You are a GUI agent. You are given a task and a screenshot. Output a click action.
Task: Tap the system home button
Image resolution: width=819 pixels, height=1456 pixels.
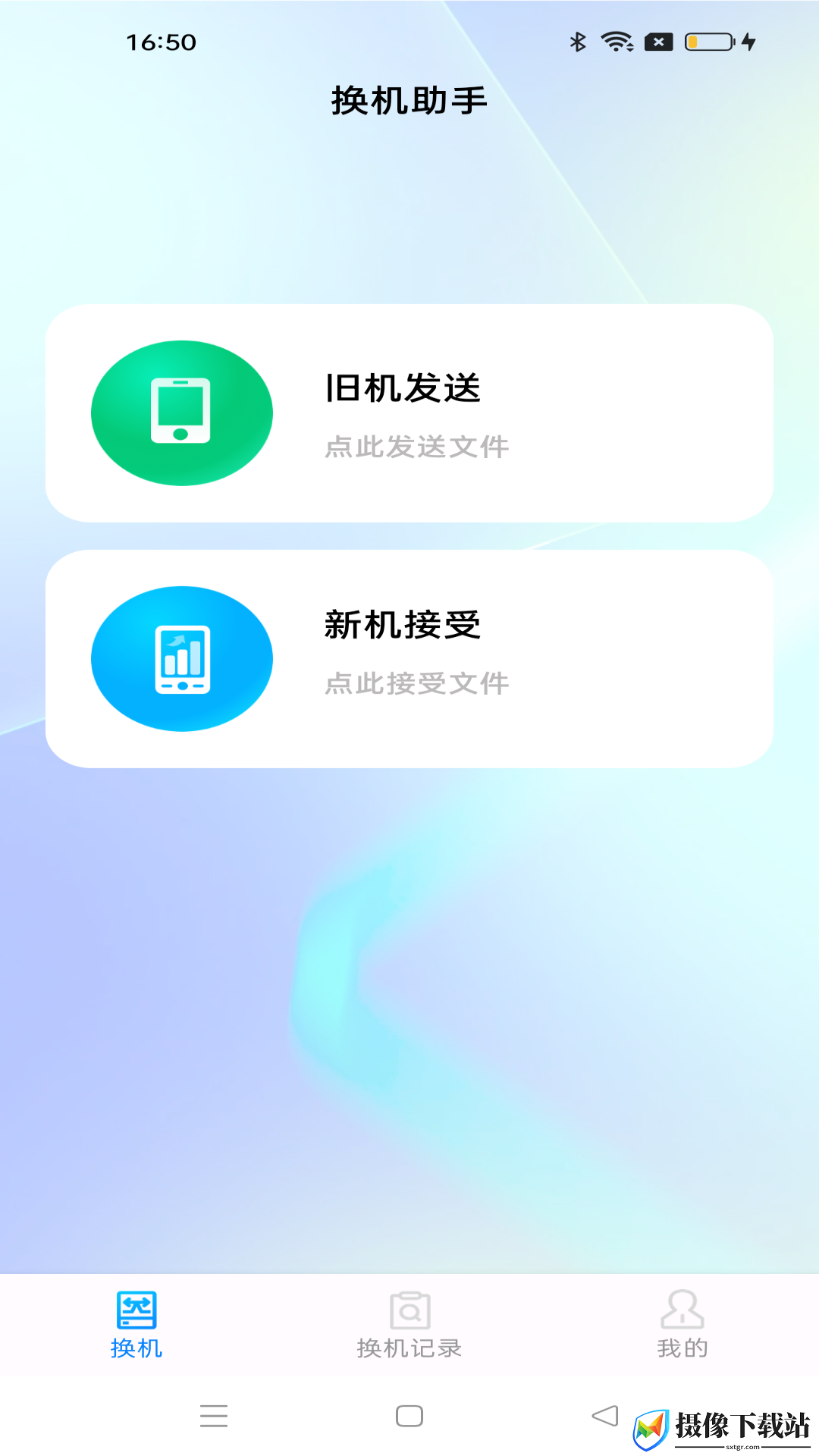[x=409, y=1416]
